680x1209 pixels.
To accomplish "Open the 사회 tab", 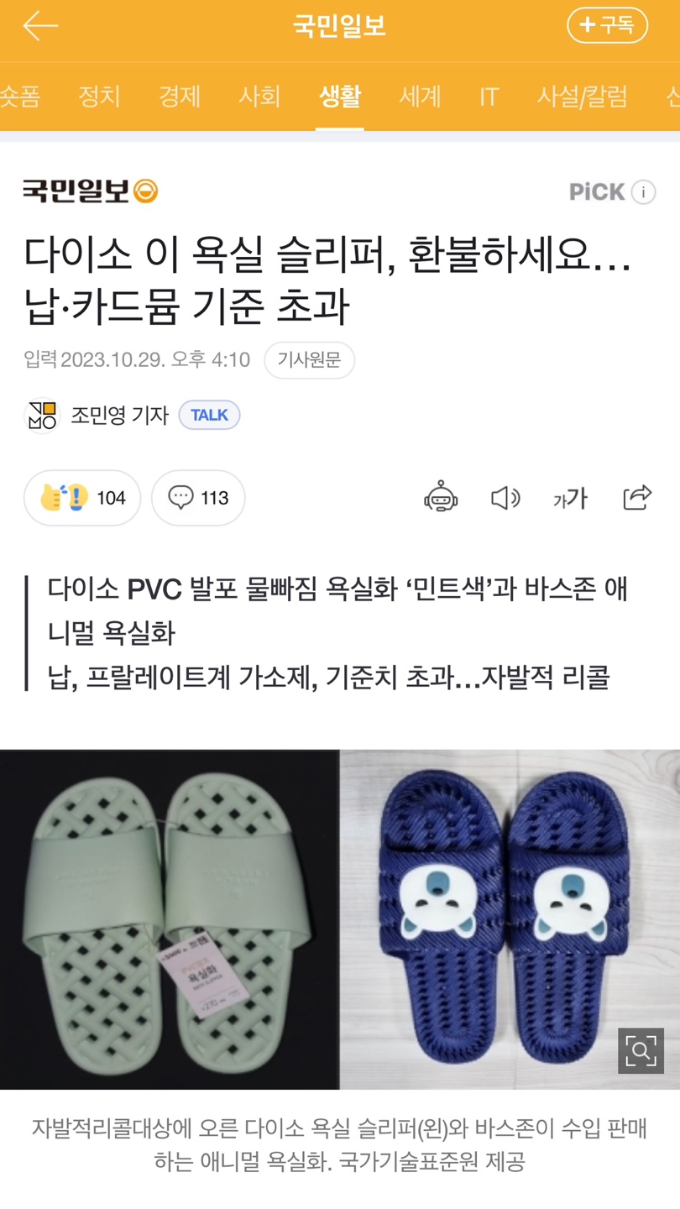I will click(x=259, y=97).
